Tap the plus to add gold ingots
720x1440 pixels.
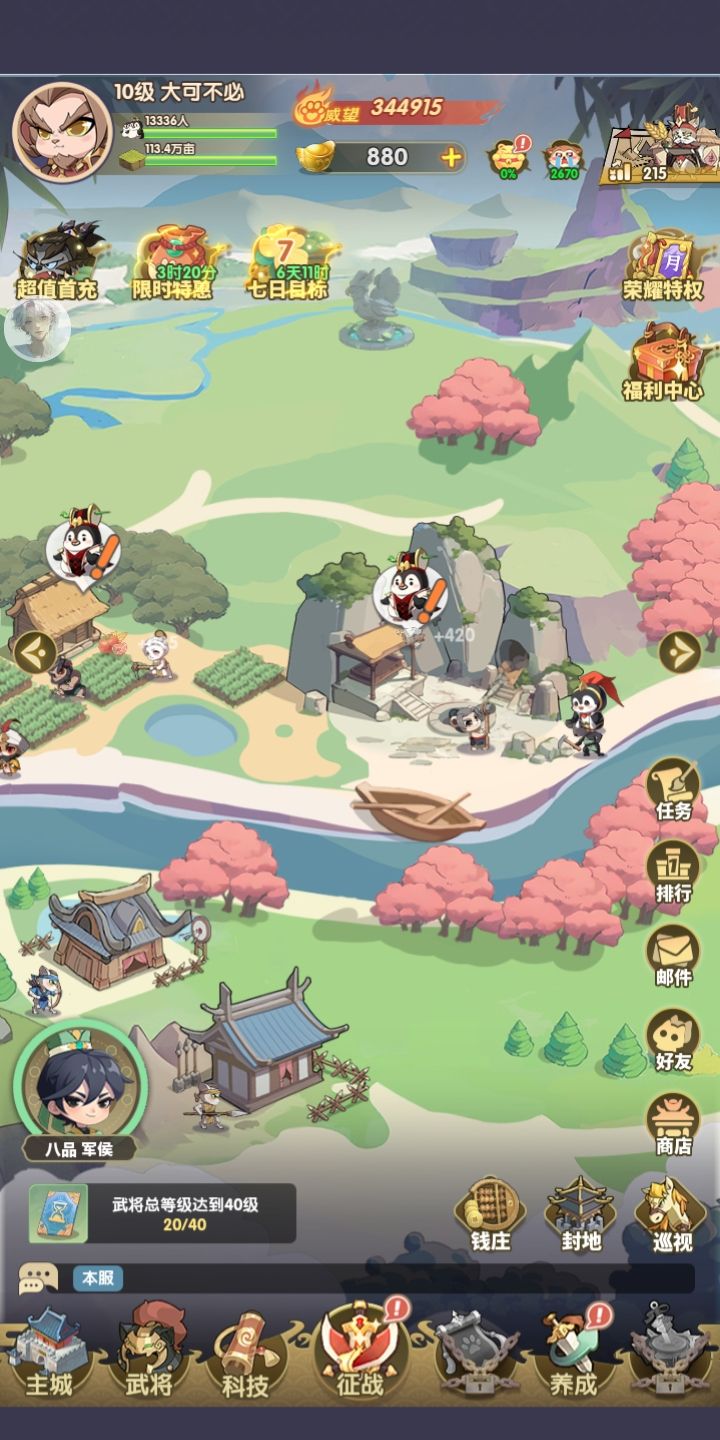pyautogui.click(x=451, y=157)
